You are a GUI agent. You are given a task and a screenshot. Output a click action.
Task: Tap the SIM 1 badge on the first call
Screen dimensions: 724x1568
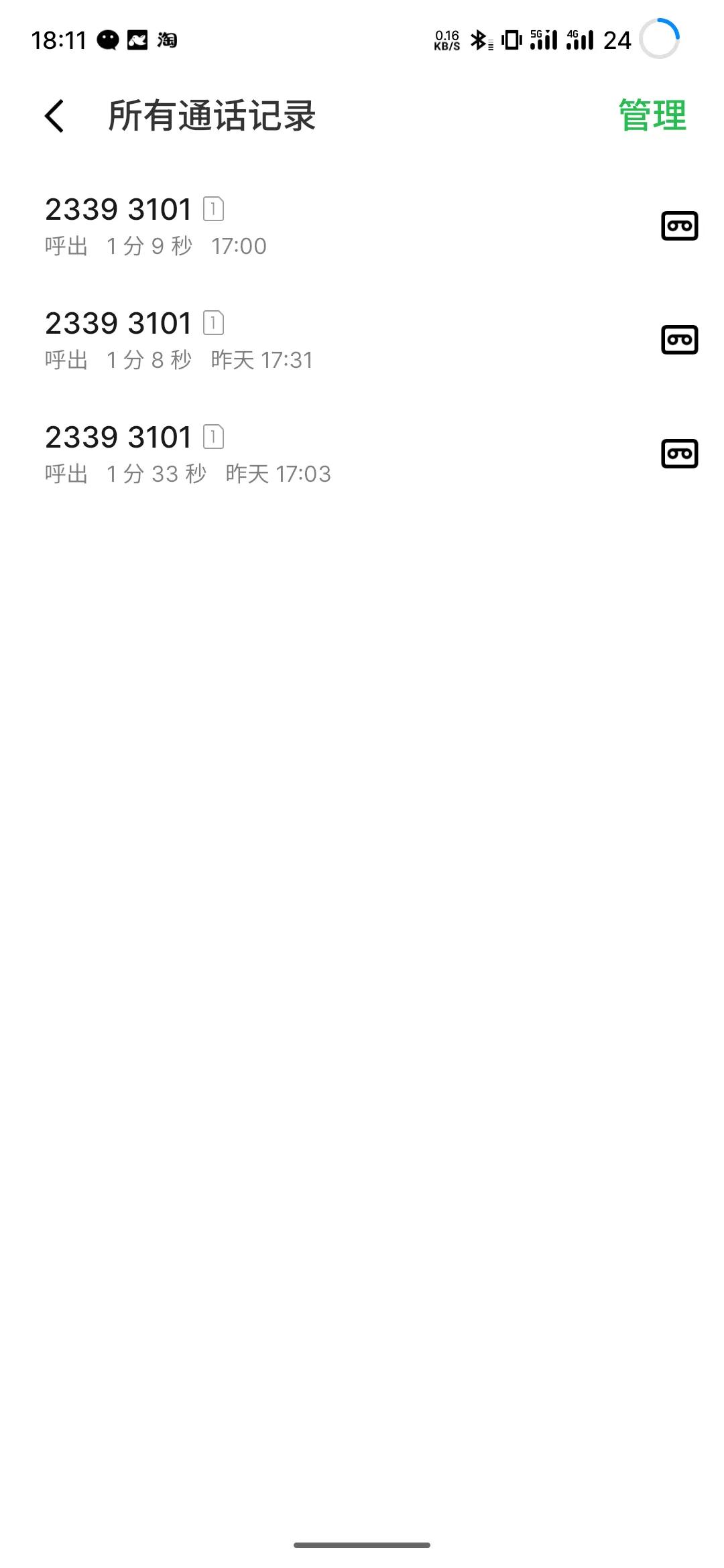(213, 210)
